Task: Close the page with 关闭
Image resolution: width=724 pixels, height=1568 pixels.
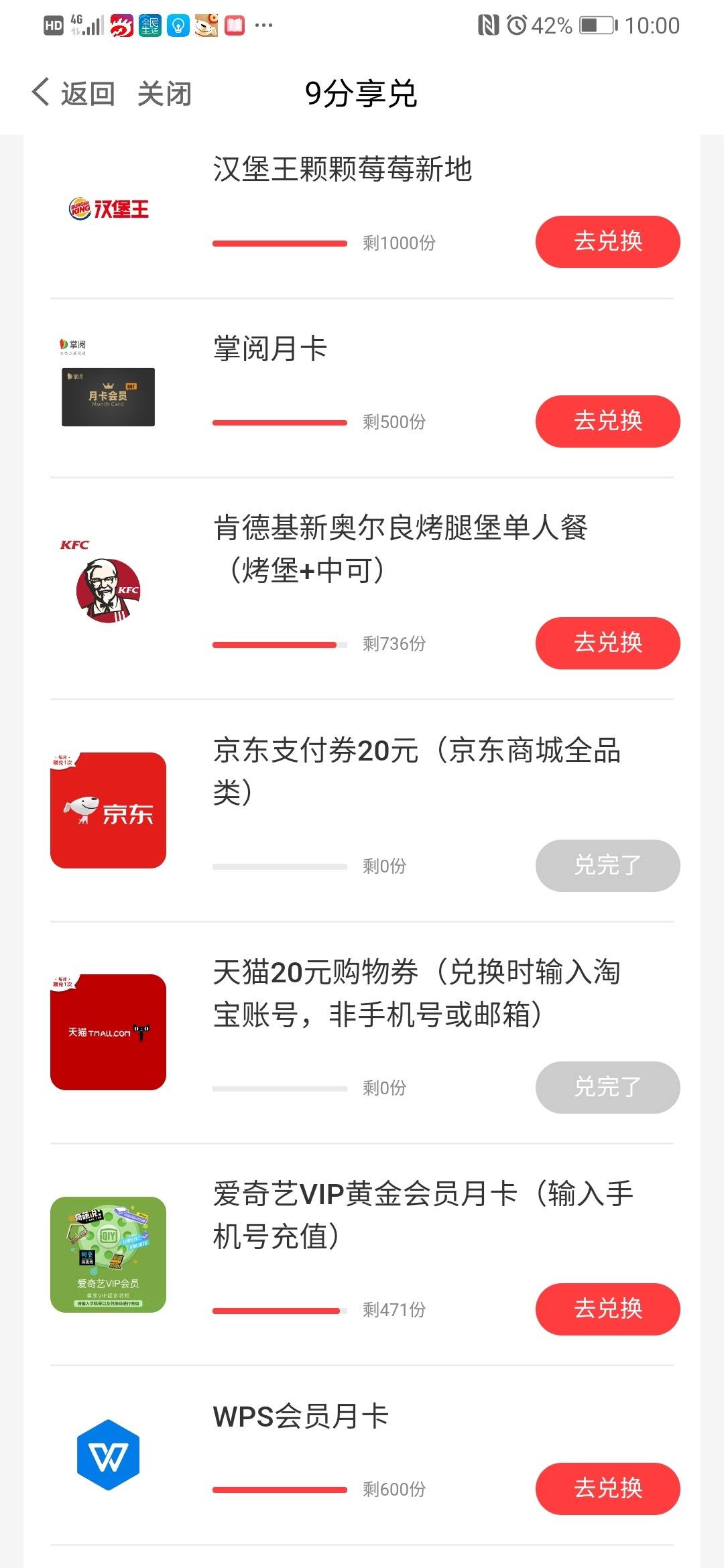Action: click(x=164, y=93)
